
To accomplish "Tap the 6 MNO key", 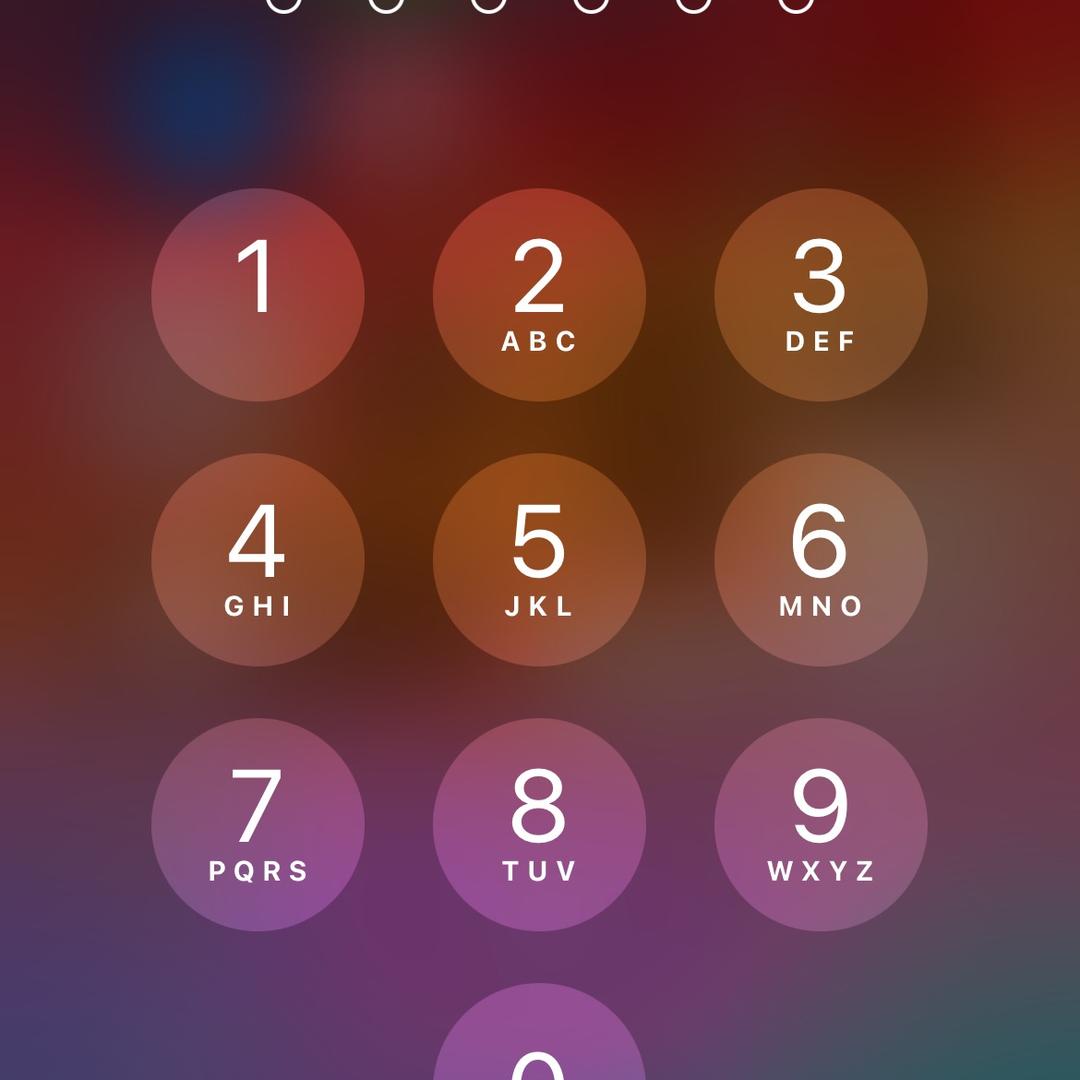I will (x=820, y=560).
